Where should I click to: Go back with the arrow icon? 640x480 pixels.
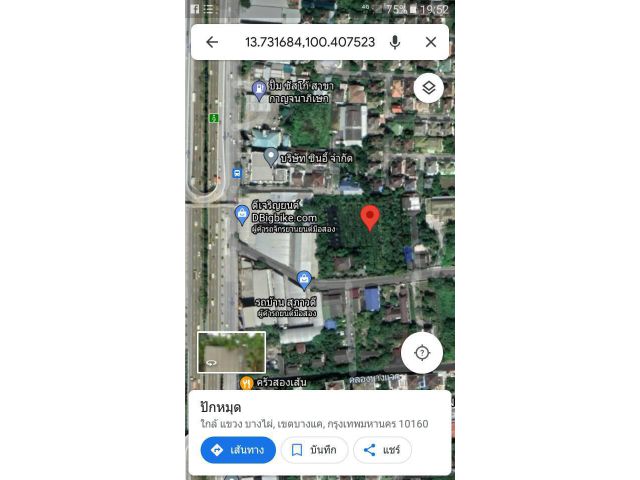(x=212, y=42)
